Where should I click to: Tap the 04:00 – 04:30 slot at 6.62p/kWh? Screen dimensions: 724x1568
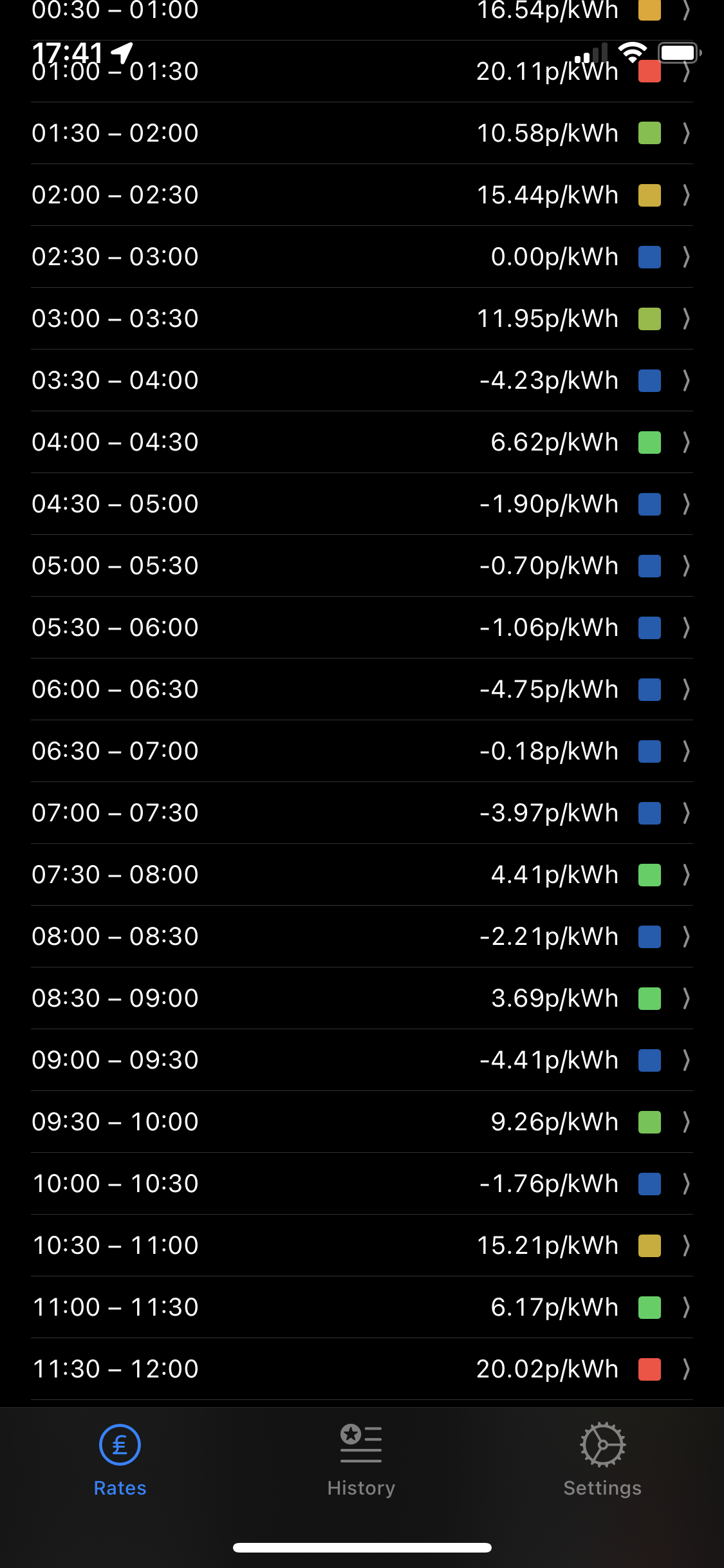(362, 442)
